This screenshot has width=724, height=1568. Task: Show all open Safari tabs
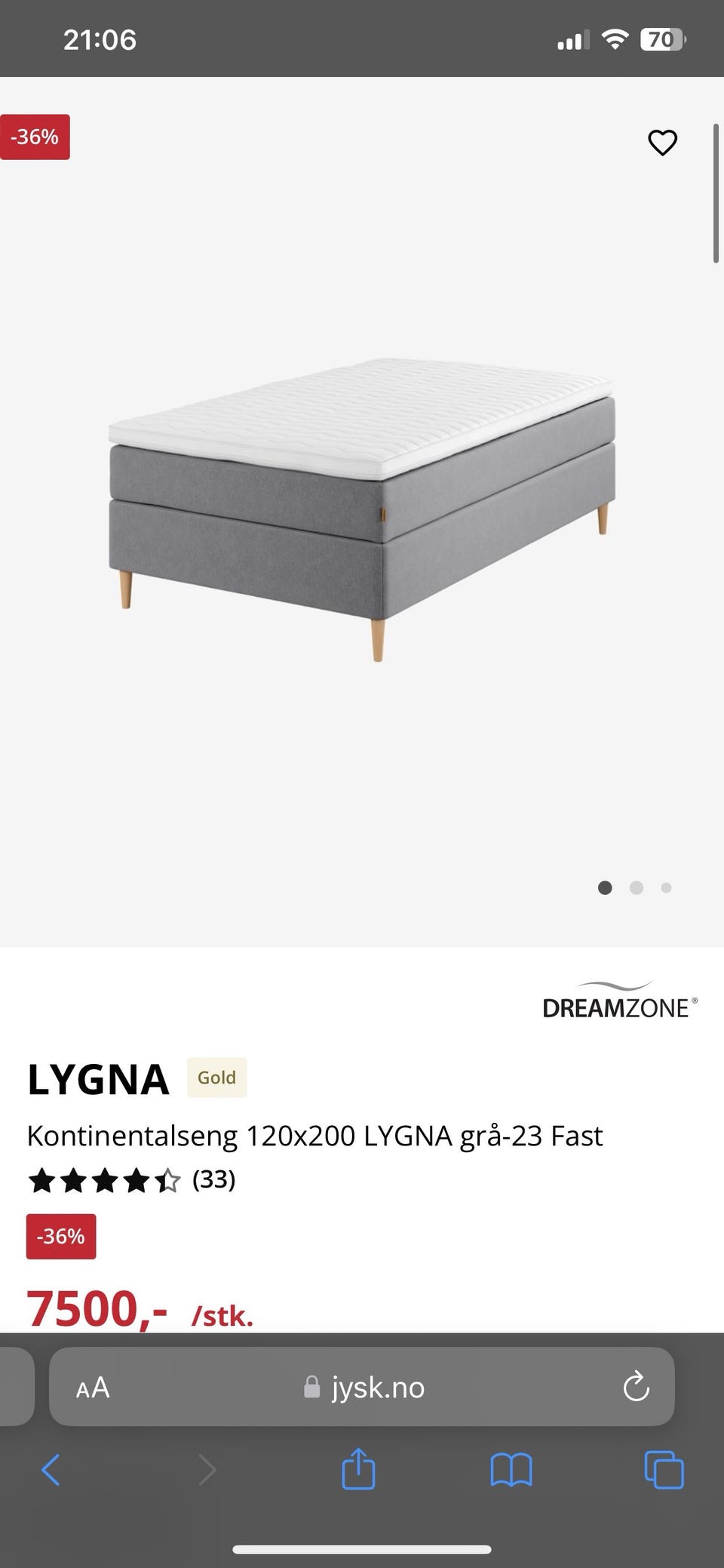(x=664, y=1470)
